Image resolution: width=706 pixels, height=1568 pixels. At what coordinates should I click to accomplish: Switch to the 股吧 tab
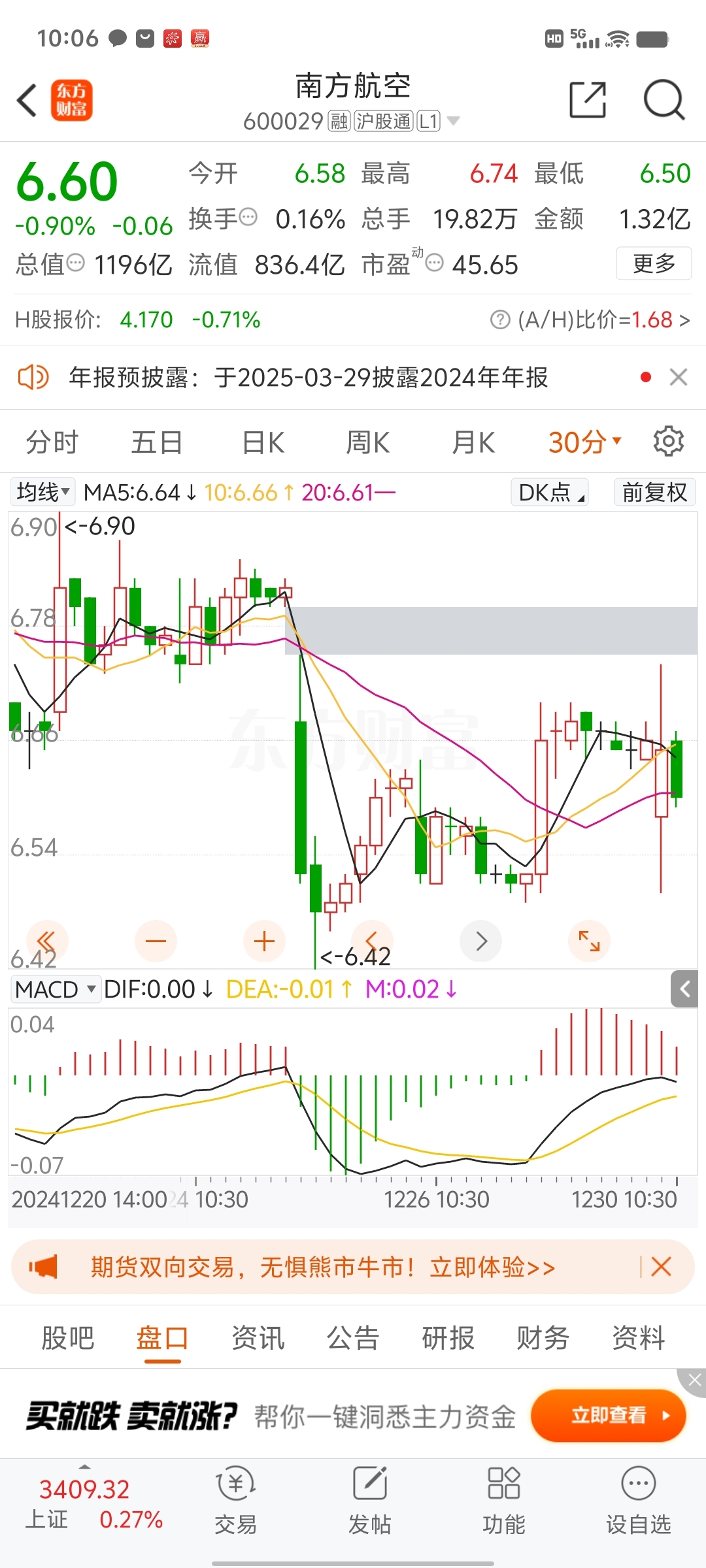click(x=68, y=1338)
